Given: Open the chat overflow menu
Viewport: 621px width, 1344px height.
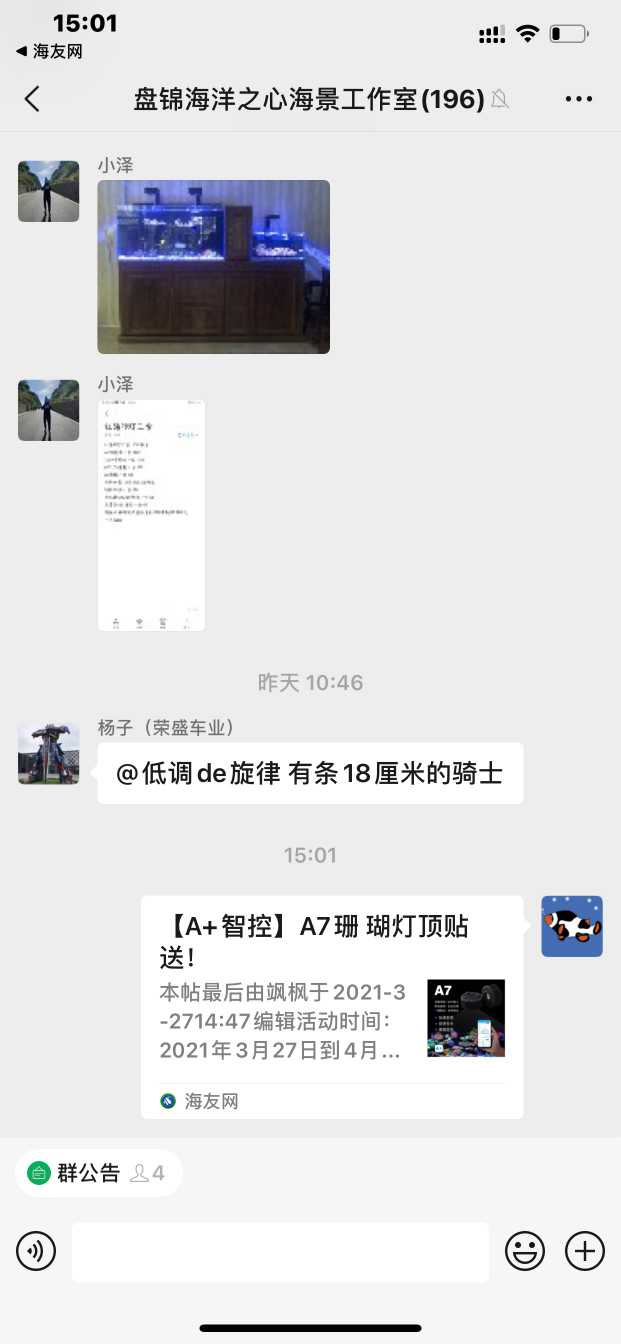Looking at the screenshot, I should coord(579,99).
